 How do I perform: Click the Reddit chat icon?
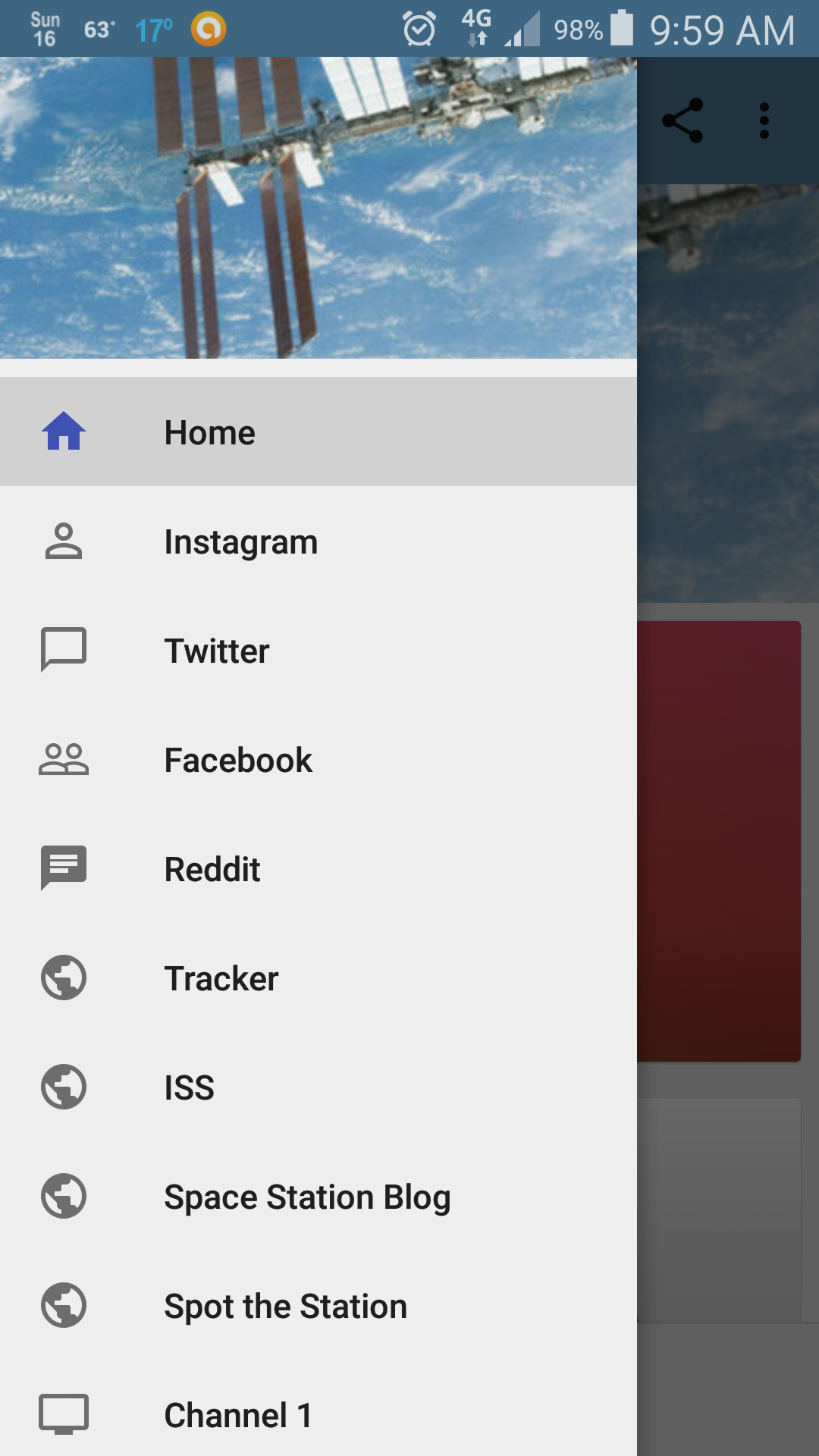click(64, 868)
